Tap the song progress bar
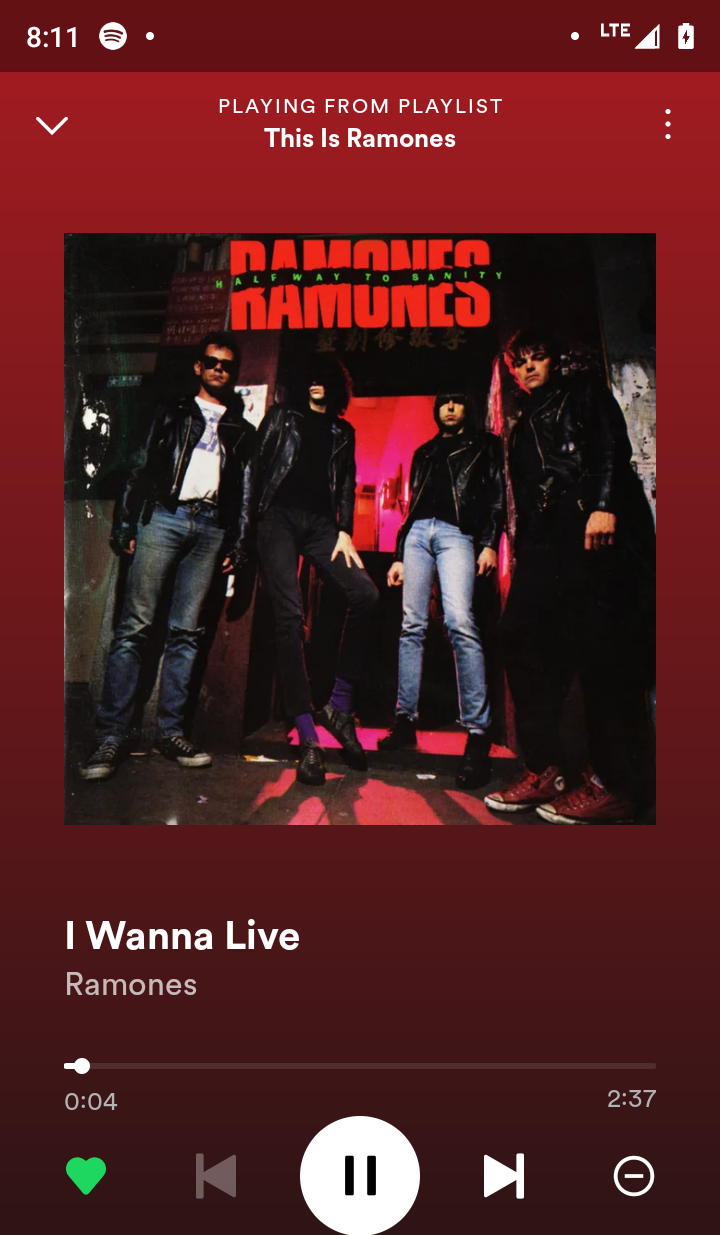Screen dimensions: 720x1235 (360, 1066)
